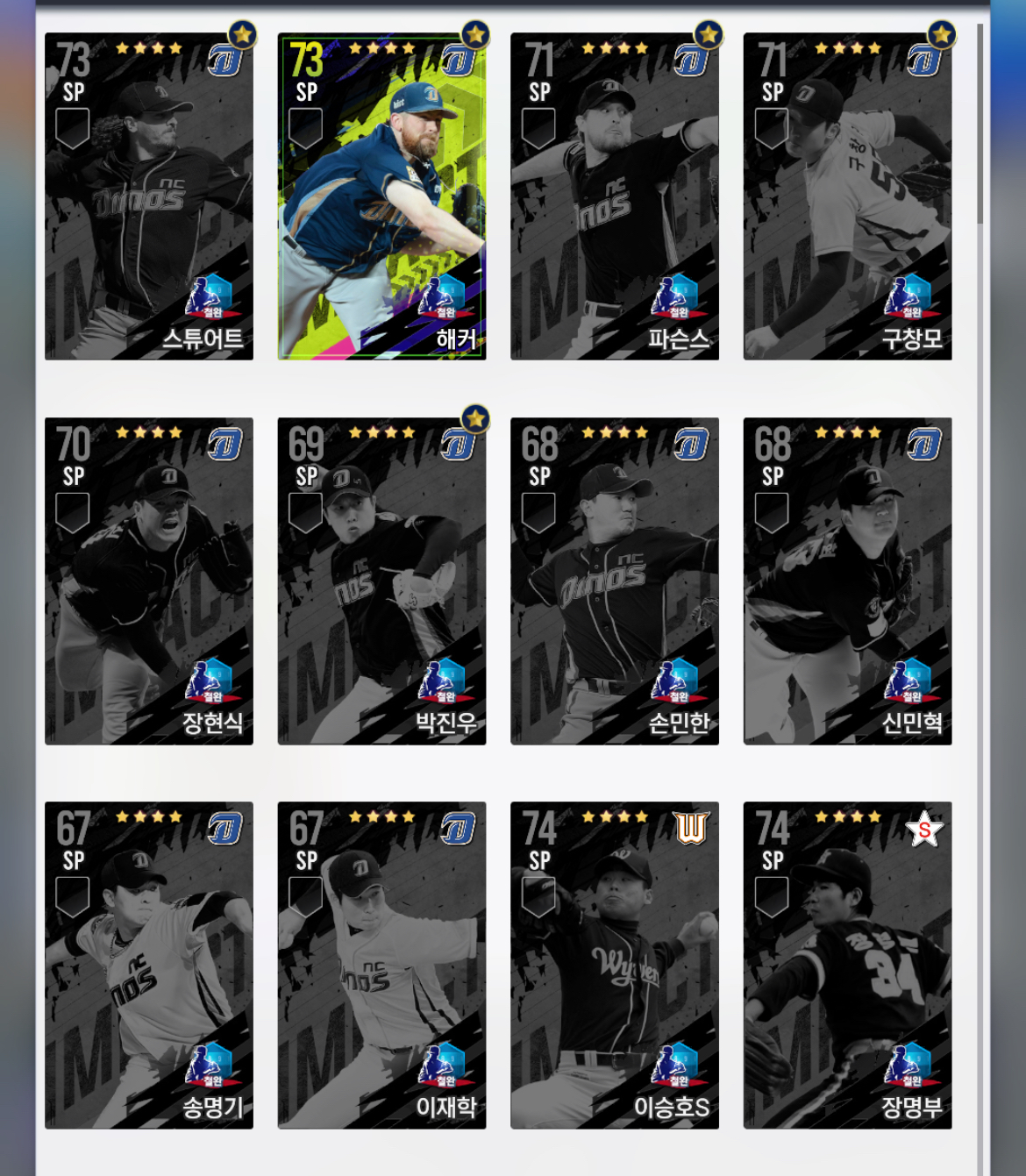1026x1176 pixels.
Task: Select the 이재학 player card
Action: pos(381,965)
